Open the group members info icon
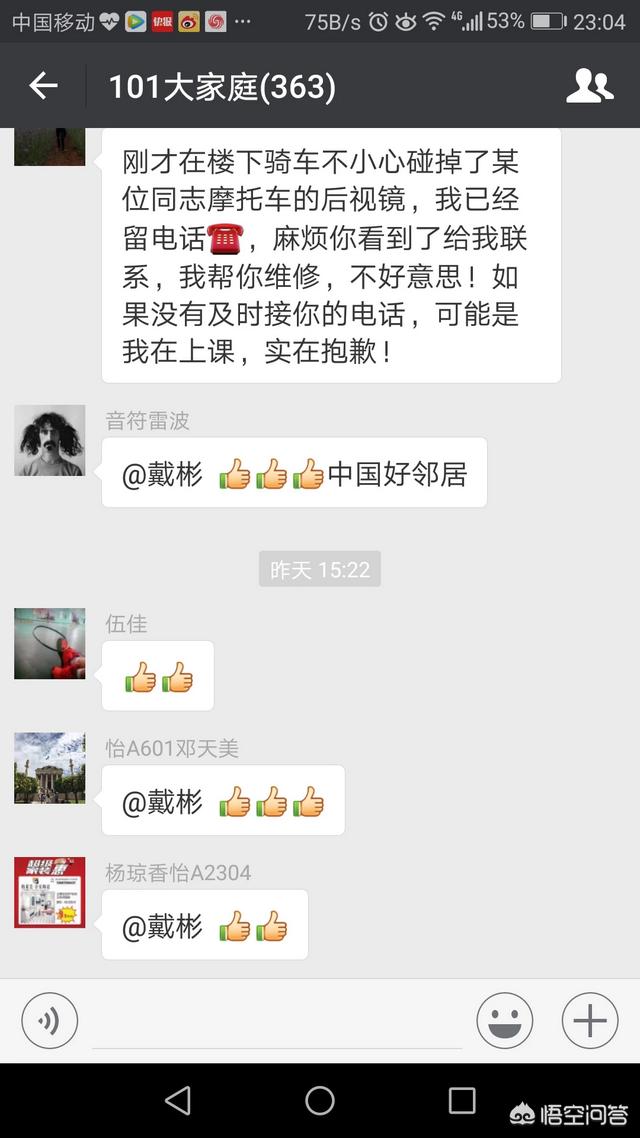Image resolution: width=640 pixels, height=1138 pixels. 589,87
